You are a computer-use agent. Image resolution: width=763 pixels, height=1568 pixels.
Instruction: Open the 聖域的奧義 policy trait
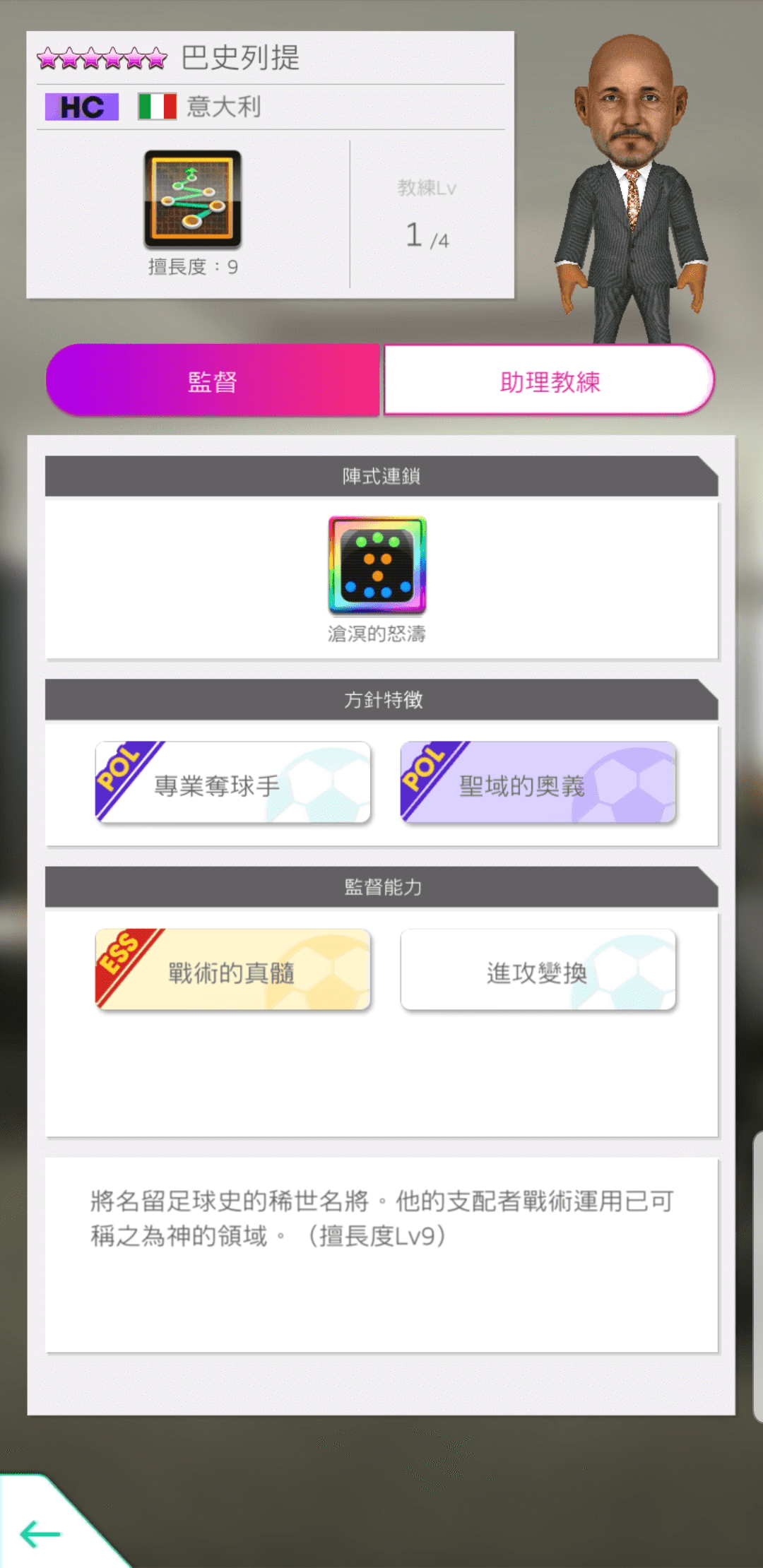click(538, 783)
